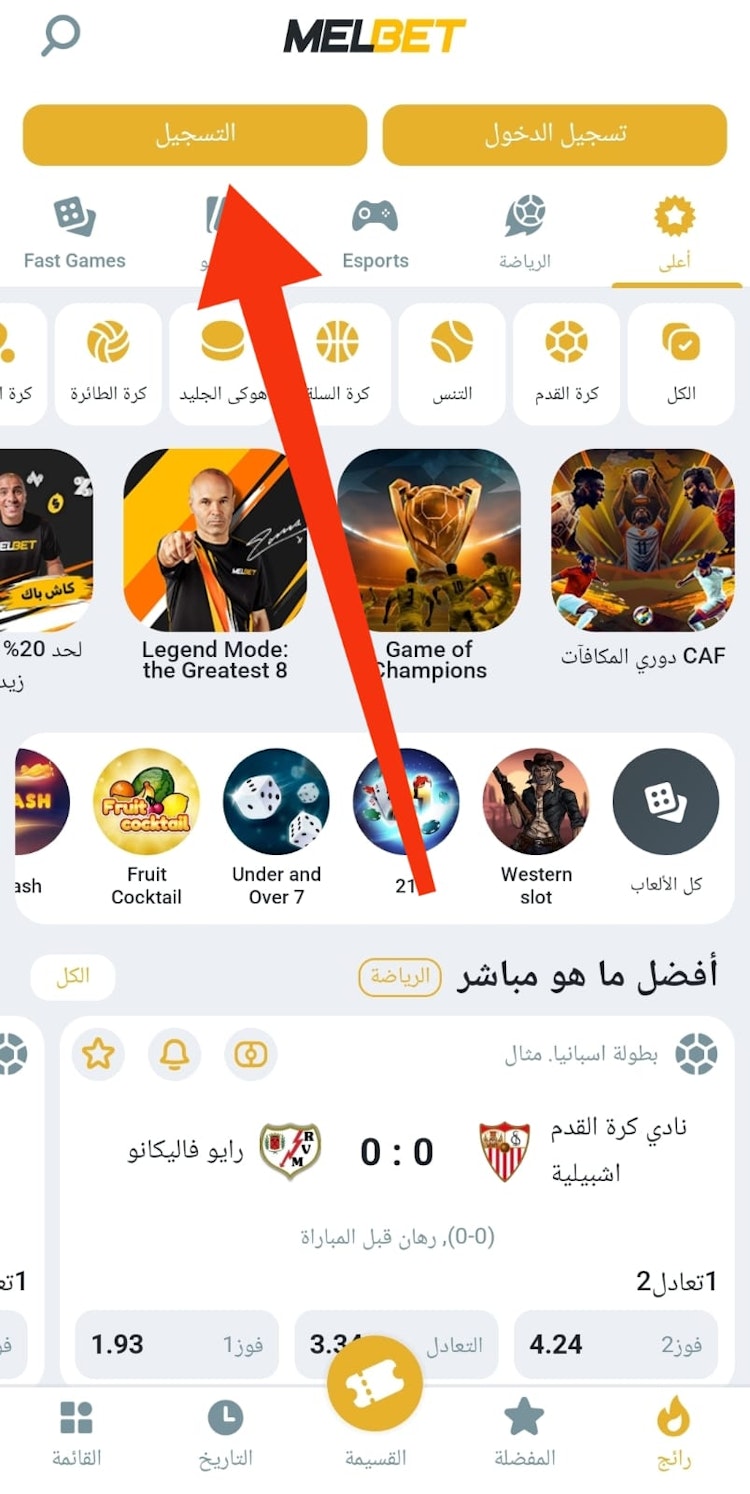Switch to the Fast Games tab
750x1494 pixels.
tap(74, 234)
